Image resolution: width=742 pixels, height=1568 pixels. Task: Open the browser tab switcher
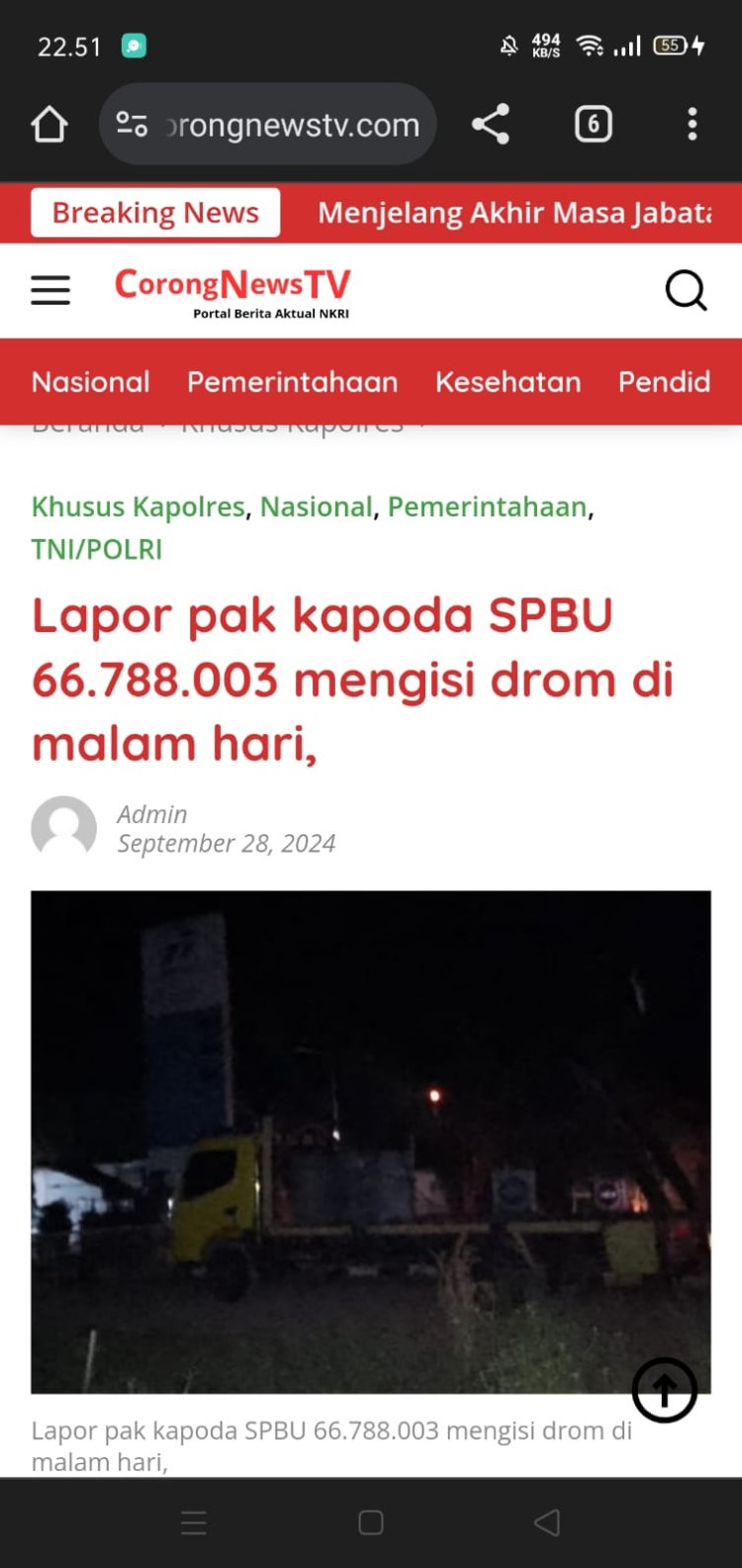click(593, 125)
